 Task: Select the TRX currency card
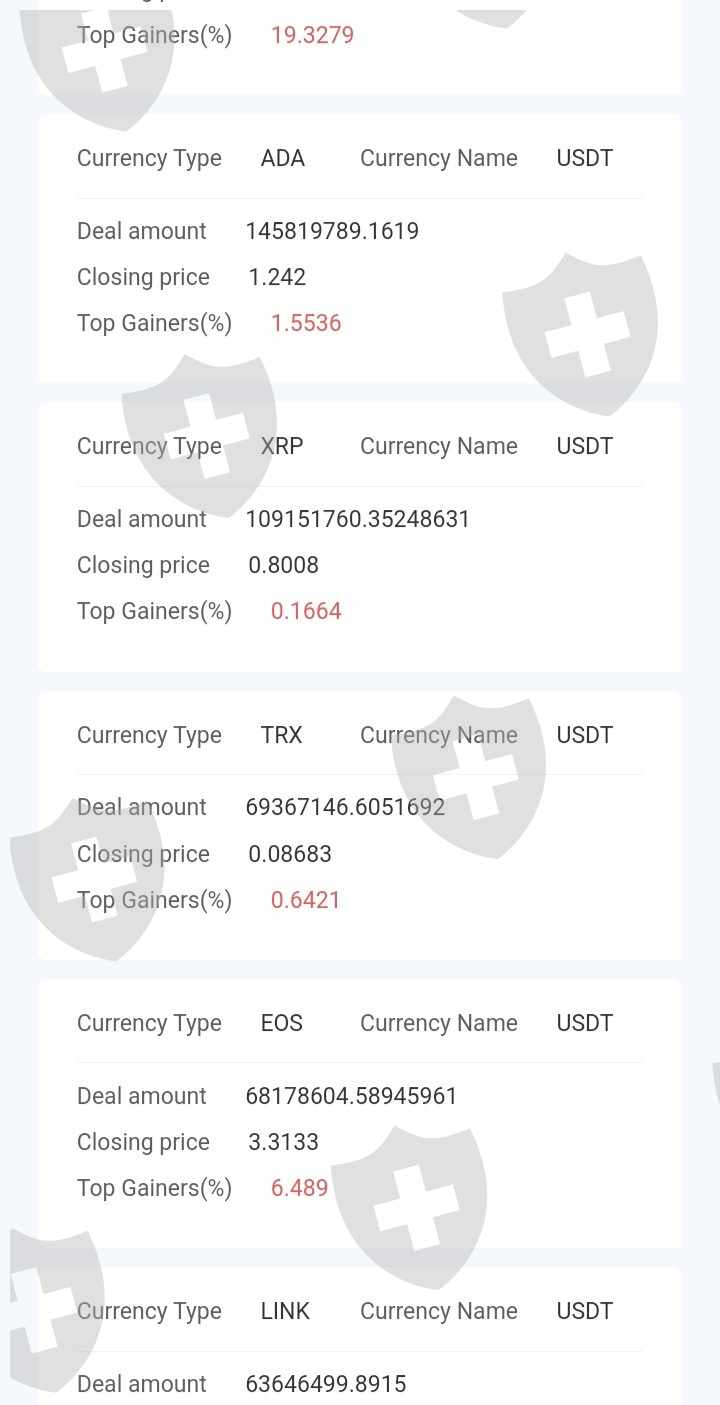pyautogui.click(x=360, y=824)
